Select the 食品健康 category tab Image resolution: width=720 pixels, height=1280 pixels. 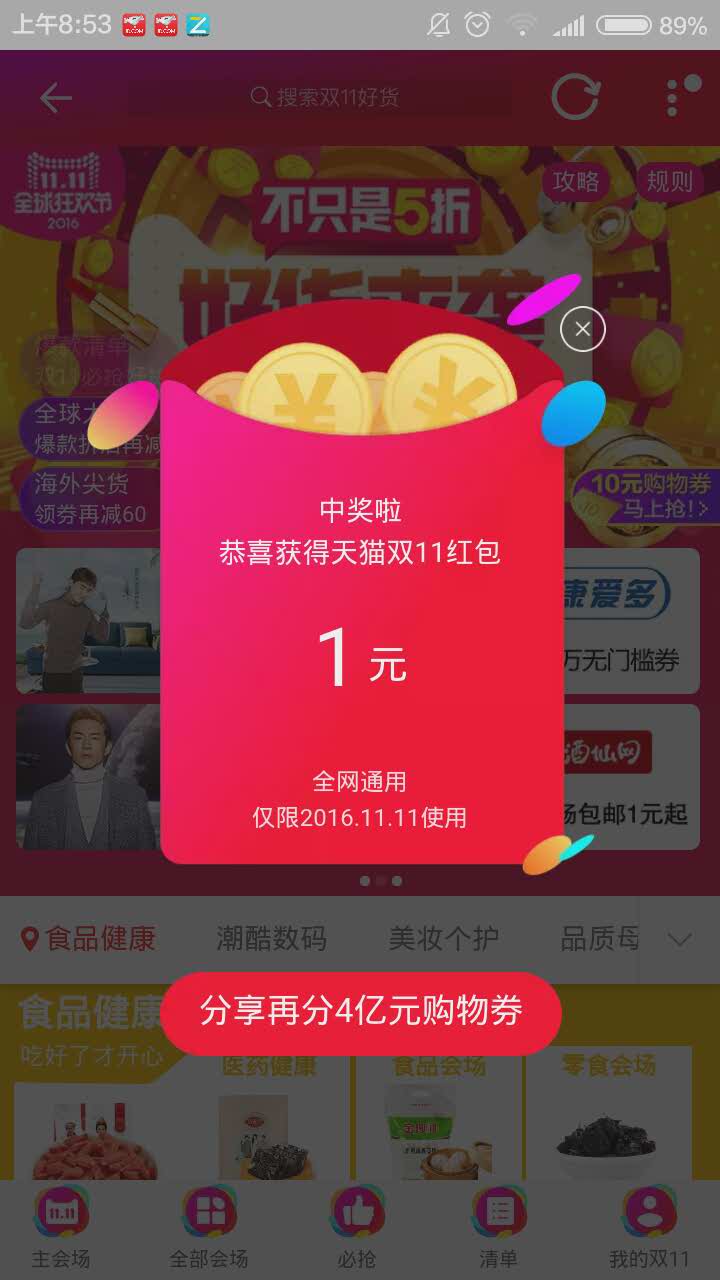[x=90, y=939]
